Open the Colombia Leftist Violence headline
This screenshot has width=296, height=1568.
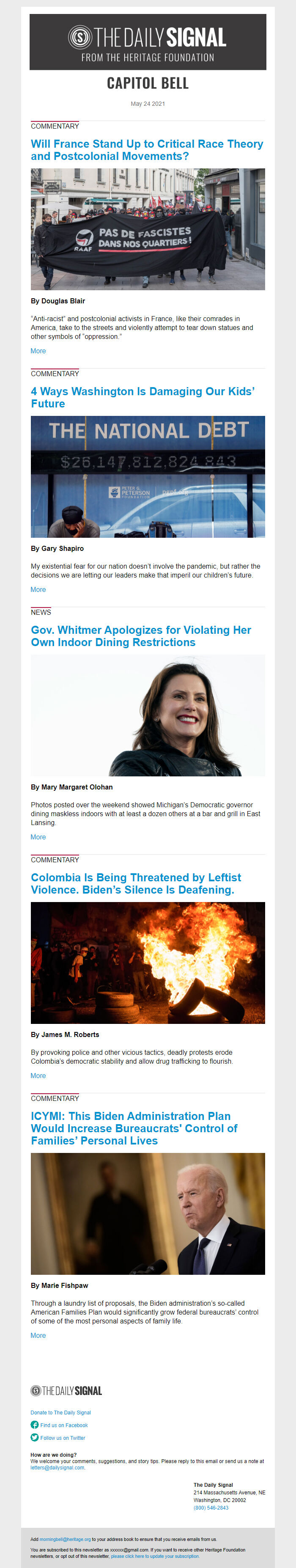coord(136,883)
